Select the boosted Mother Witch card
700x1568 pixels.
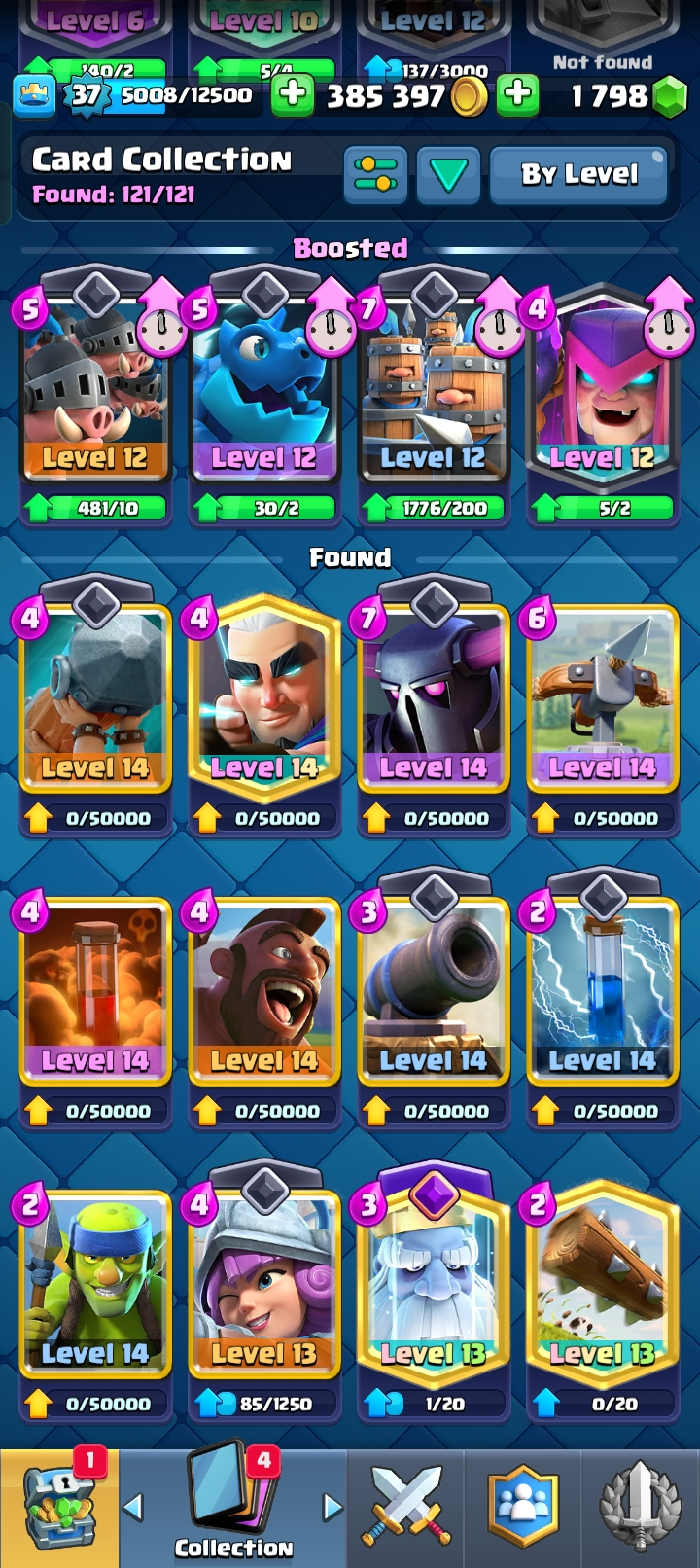[602, 394]
